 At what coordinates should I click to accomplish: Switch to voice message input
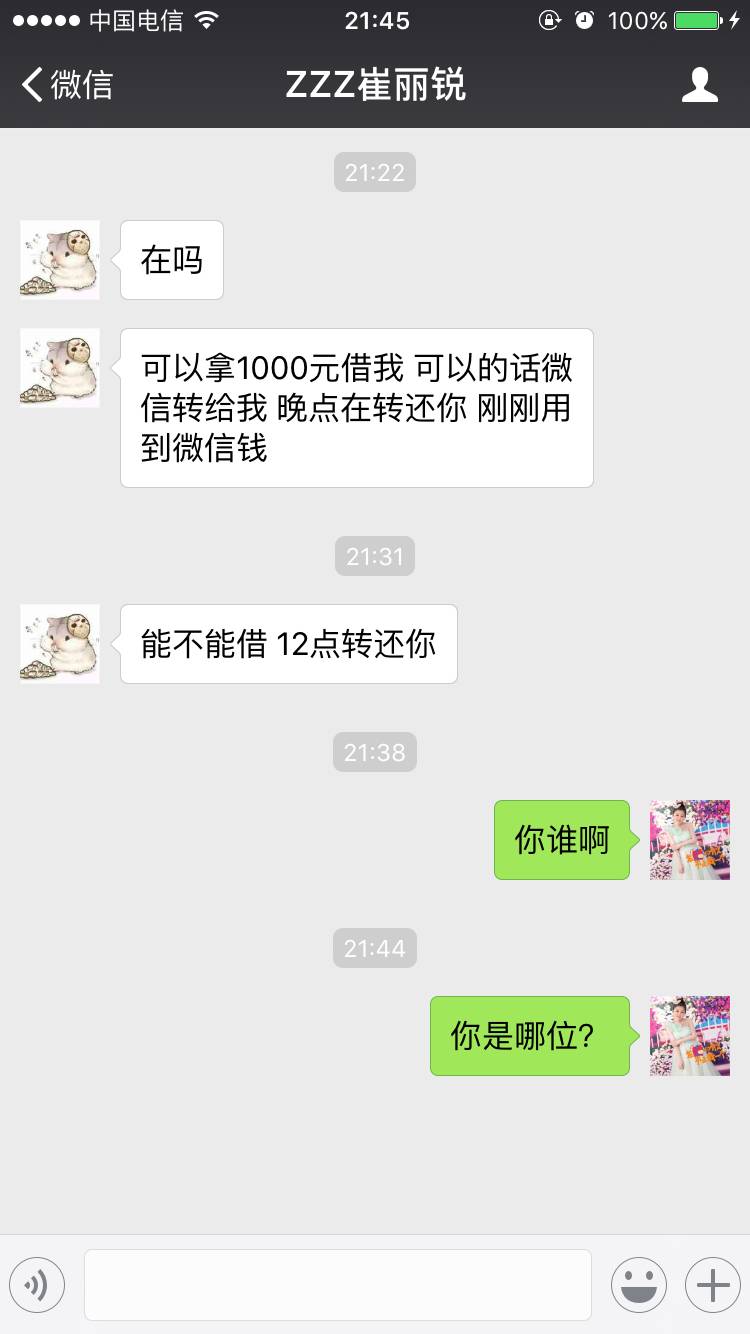pyautogui.click(x=37, y=1285)
